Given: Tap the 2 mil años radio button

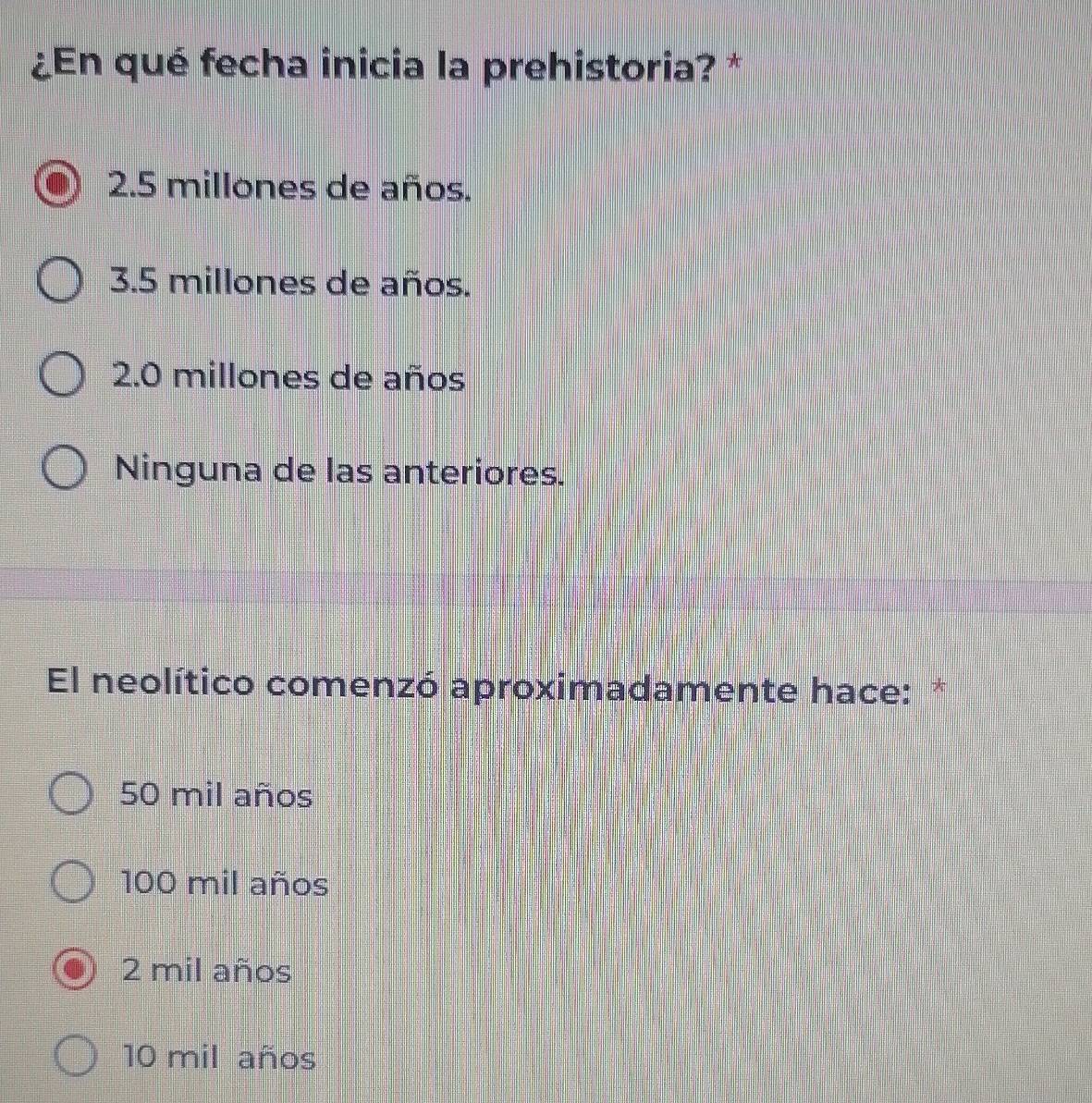Looking at the screenshot, I should [75, 973].
